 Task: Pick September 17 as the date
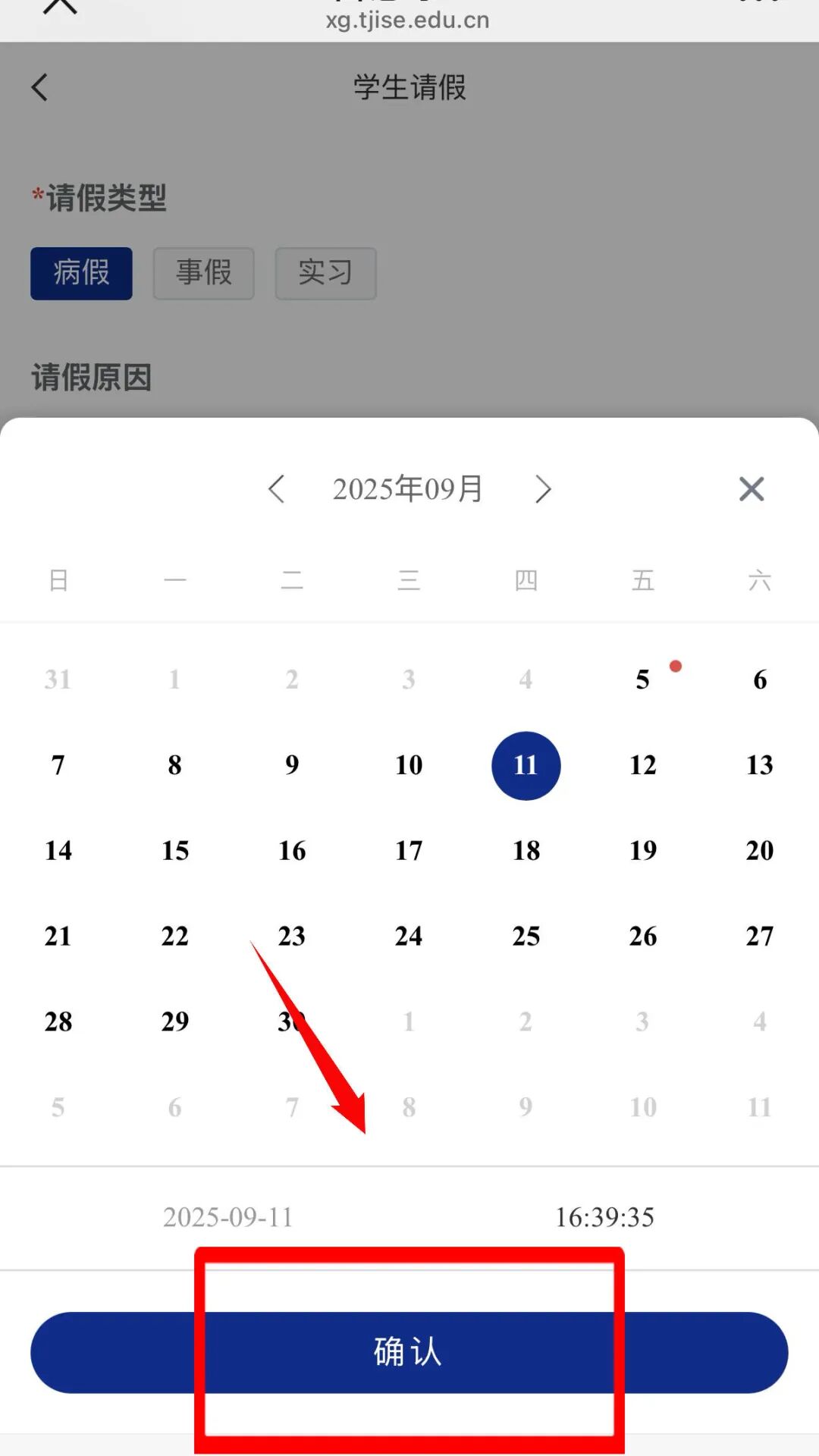coord(409,851)
